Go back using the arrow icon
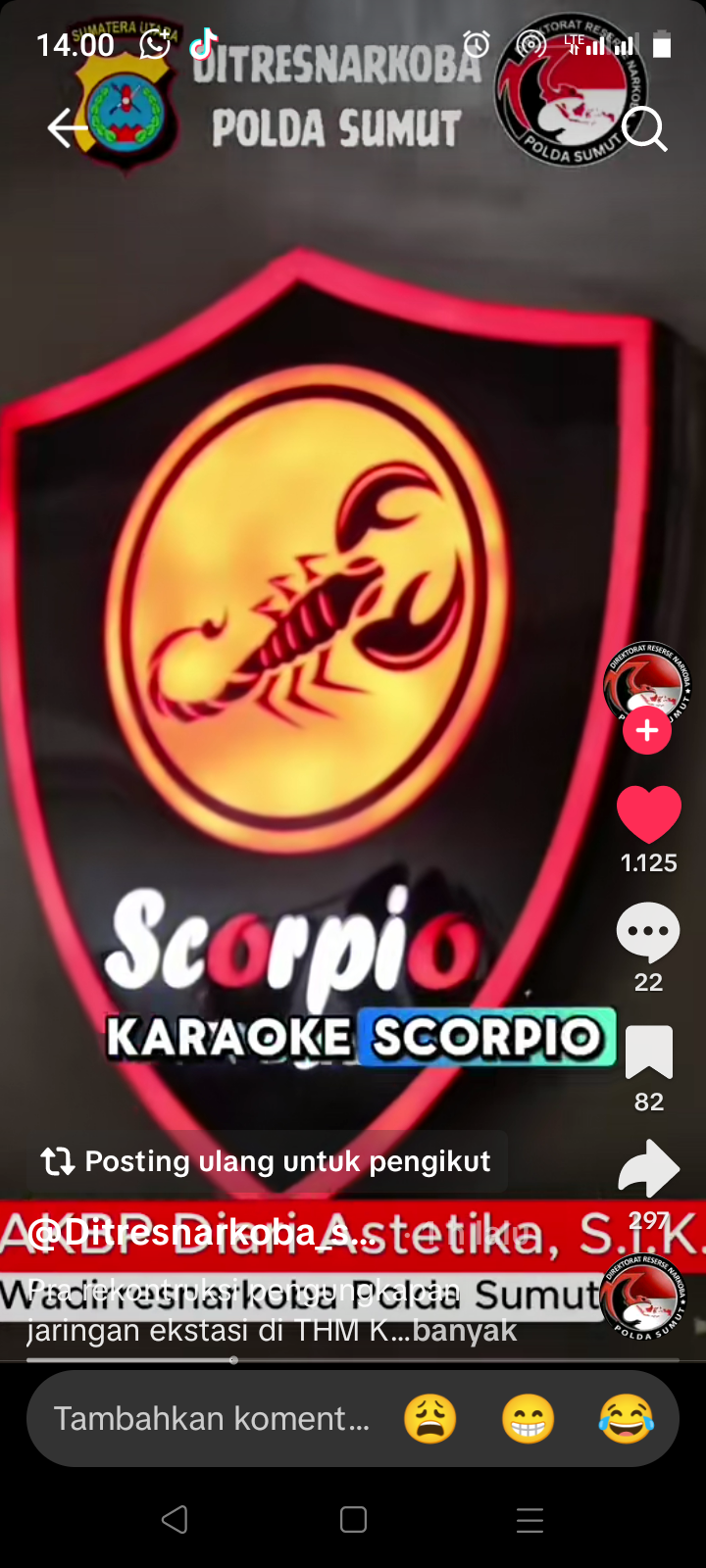 pos(67,127)
